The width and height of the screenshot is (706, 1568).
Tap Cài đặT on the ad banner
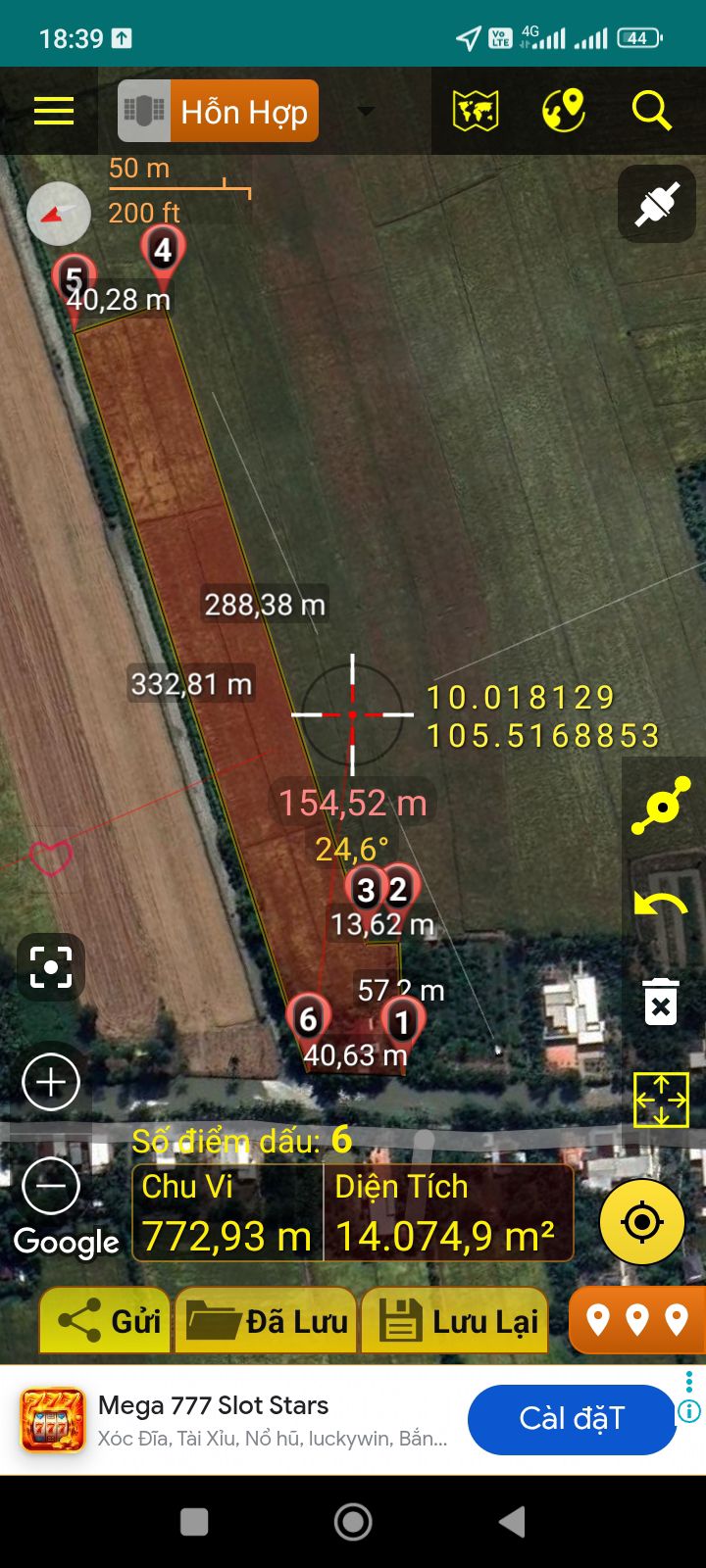coord(572,1419)
